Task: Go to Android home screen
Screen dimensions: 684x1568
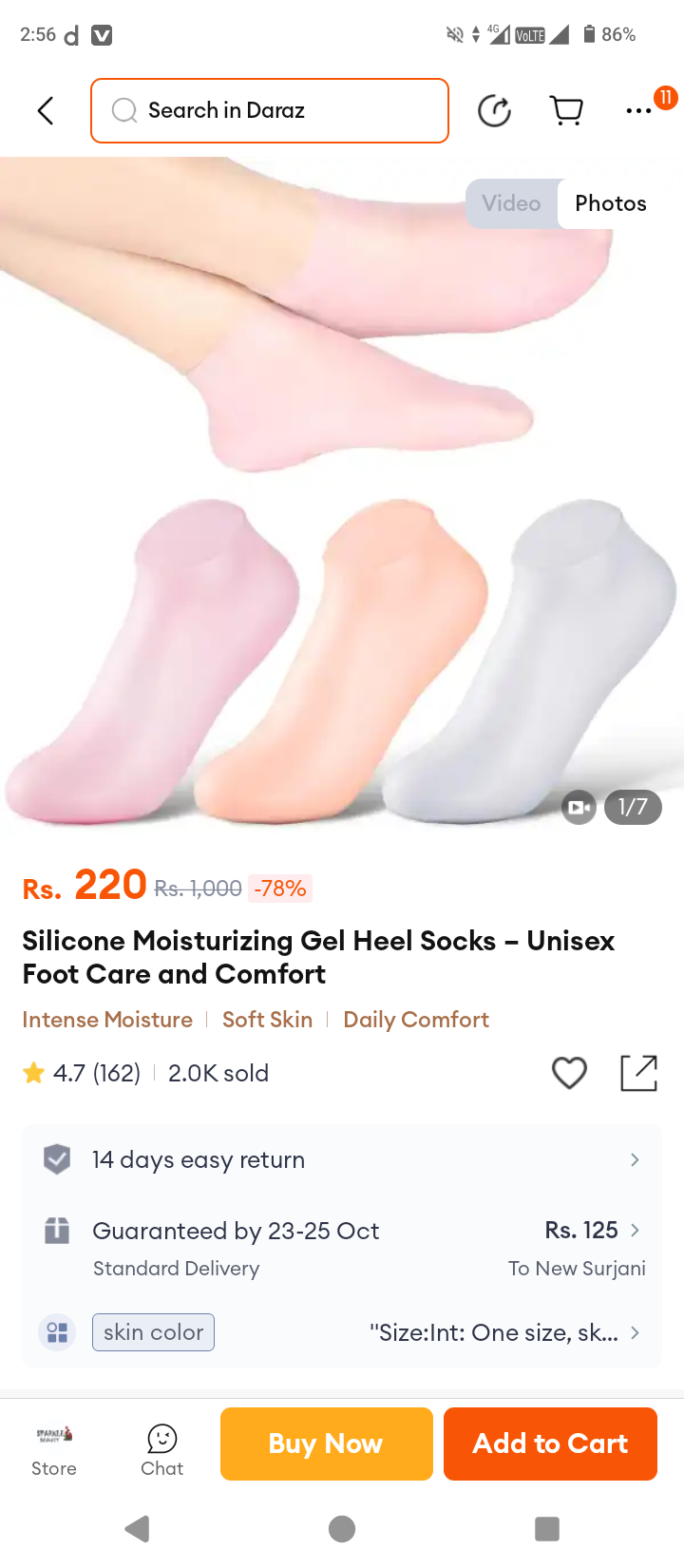Action: 342,1529
